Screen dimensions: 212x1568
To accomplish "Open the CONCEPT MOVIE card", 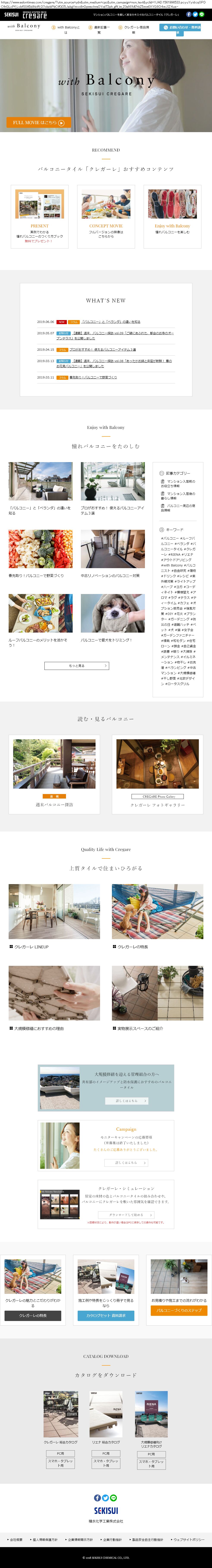I will tap(106, 217).
